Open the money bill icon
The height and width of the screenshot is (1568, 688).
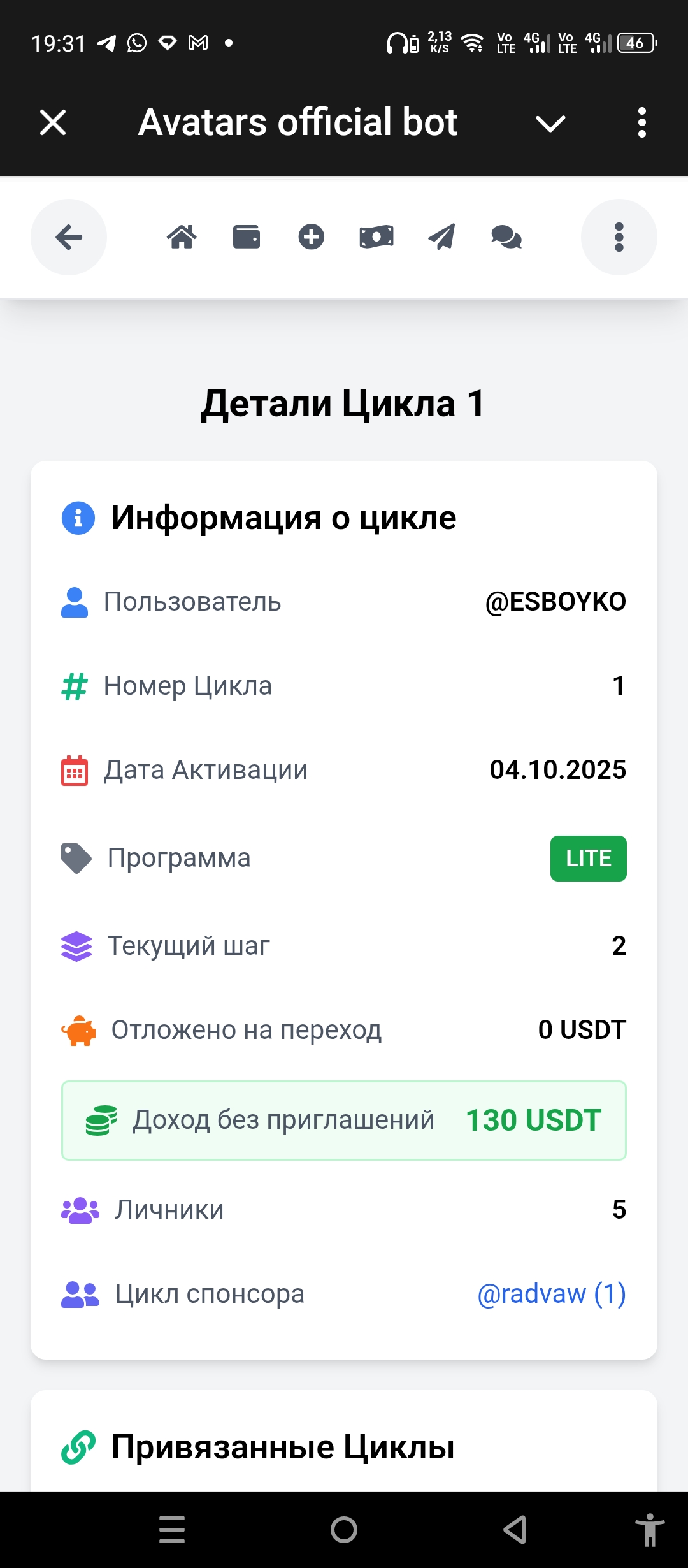tap(376, 237)
